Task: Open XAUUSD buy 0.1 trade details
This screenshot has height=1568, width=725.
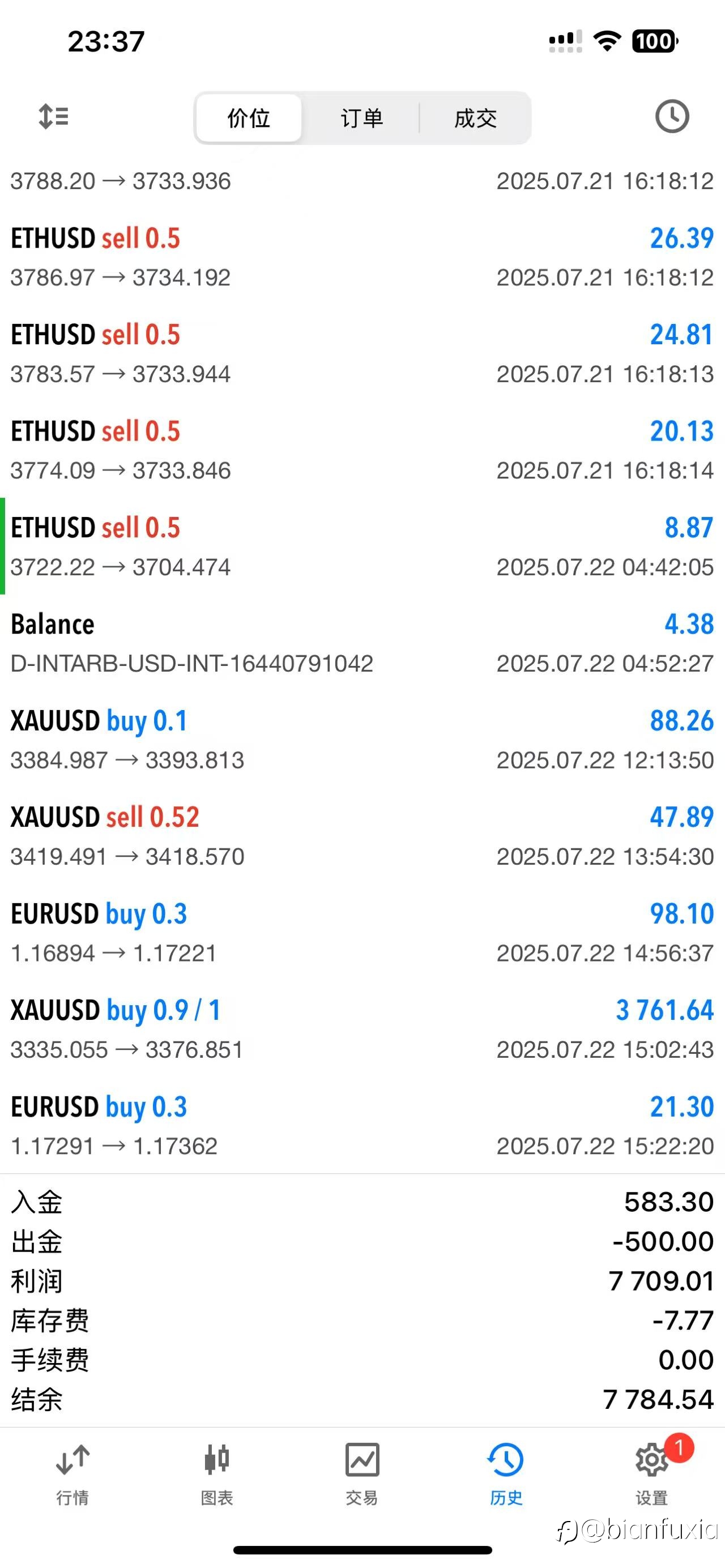Action: pos(362,740)
